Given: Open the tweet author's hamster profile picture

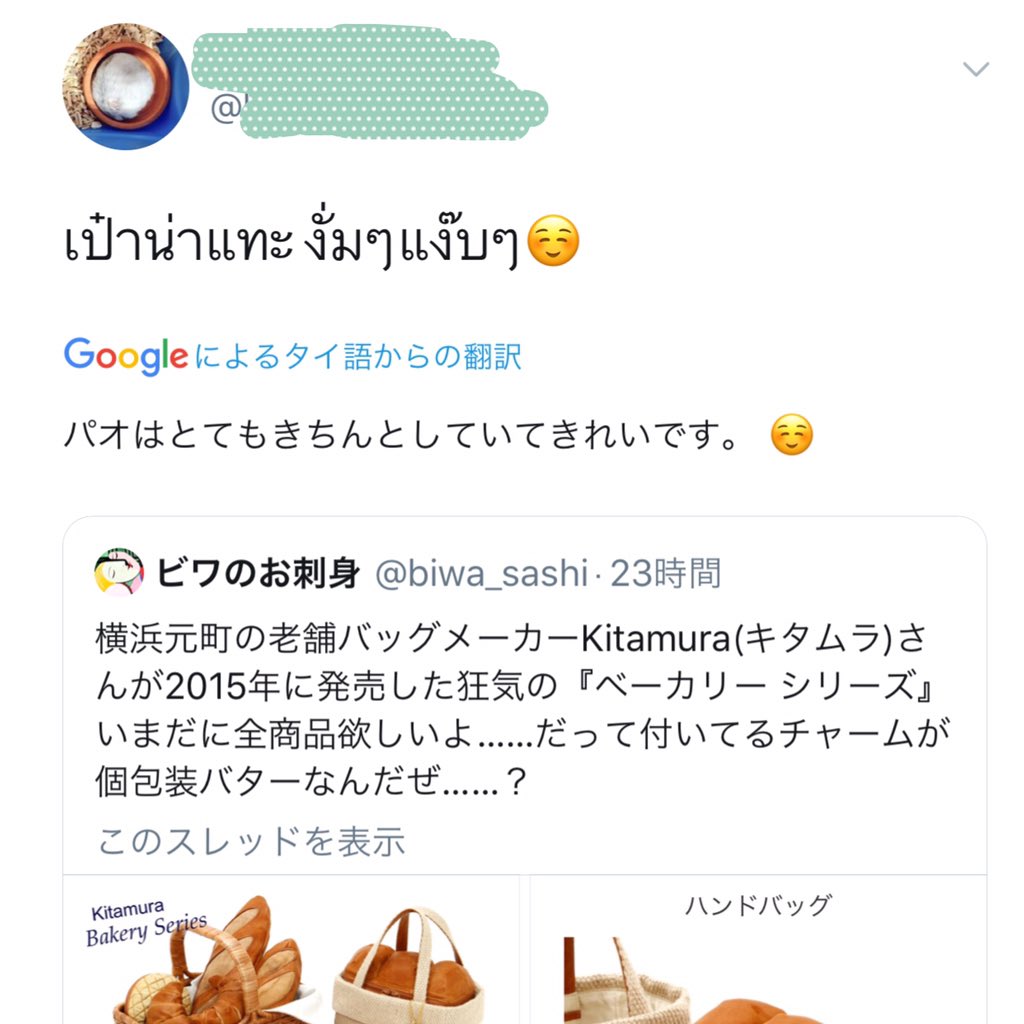Looking at the screenshot, I should click(126, 87).
